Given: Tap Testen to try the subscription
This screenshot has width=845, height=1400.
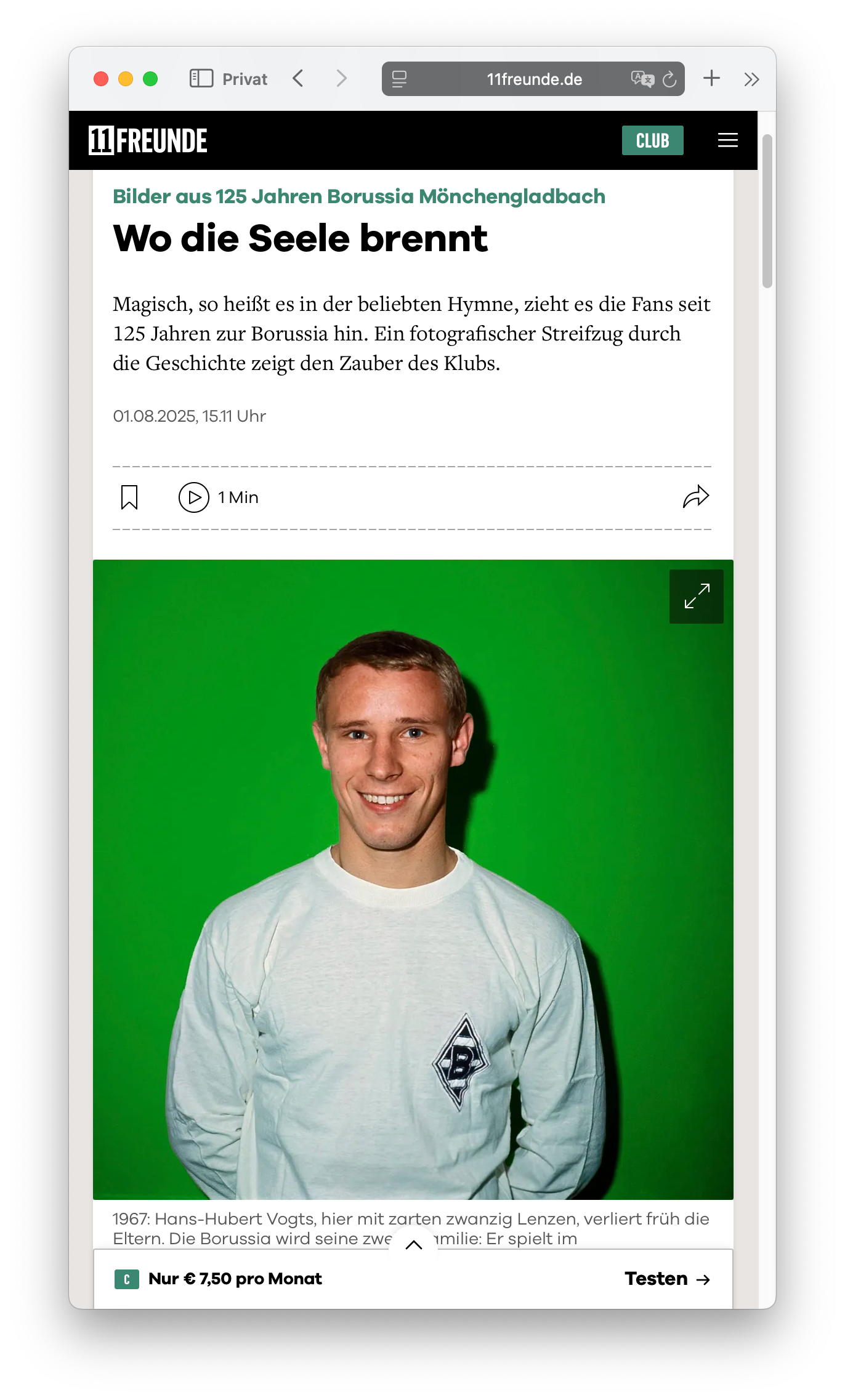Looking at the screenshot, I should coord(667,1279).
